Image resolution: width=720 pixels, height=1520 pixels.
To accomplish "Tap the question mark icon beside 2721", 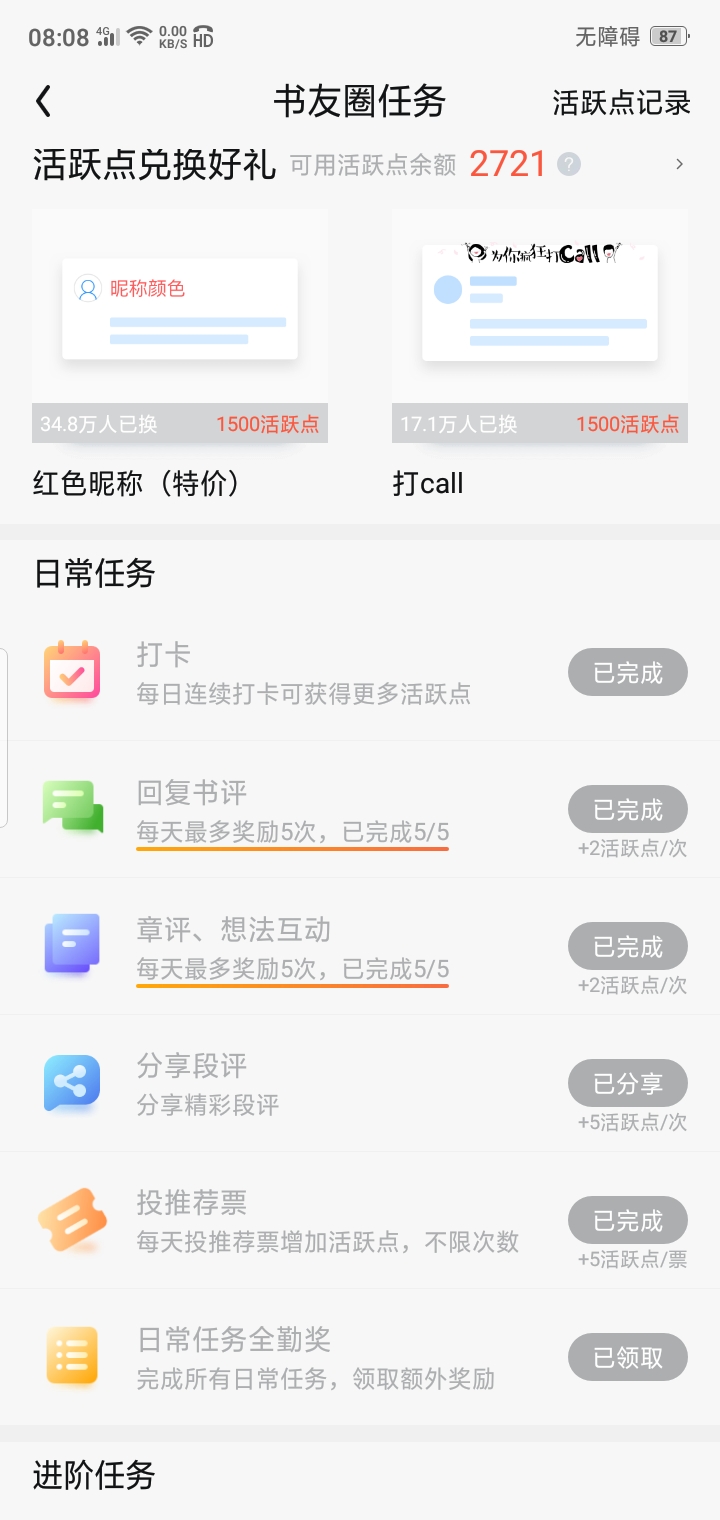I will click(569, 164).
